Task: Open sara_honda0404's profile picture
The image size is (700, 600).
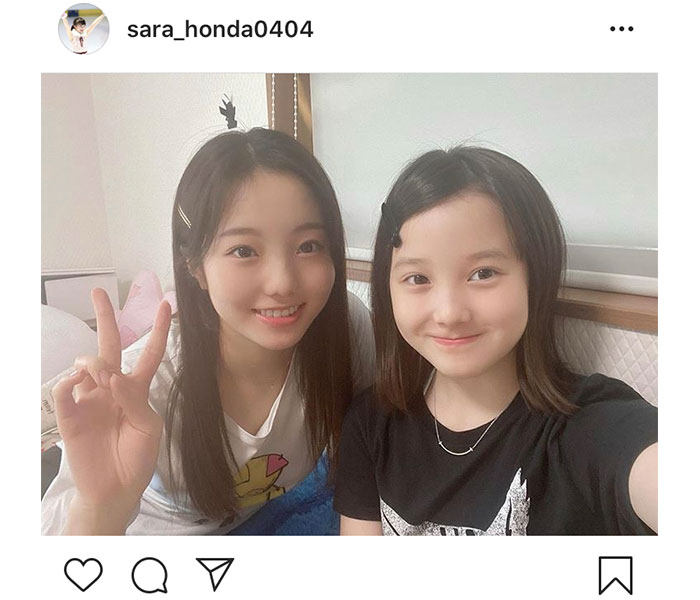Action: coord(83,30)
